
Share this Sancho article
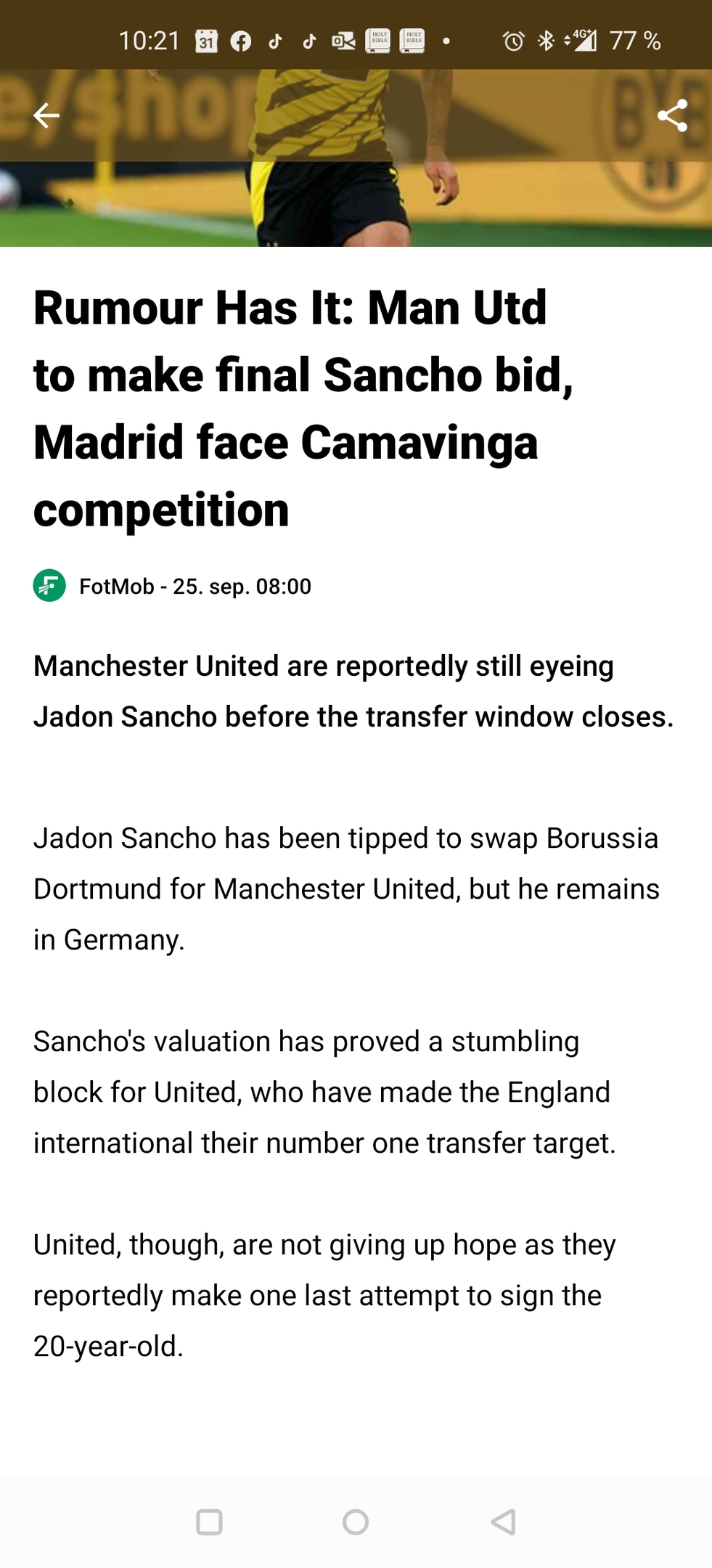(x=672, y=115)
